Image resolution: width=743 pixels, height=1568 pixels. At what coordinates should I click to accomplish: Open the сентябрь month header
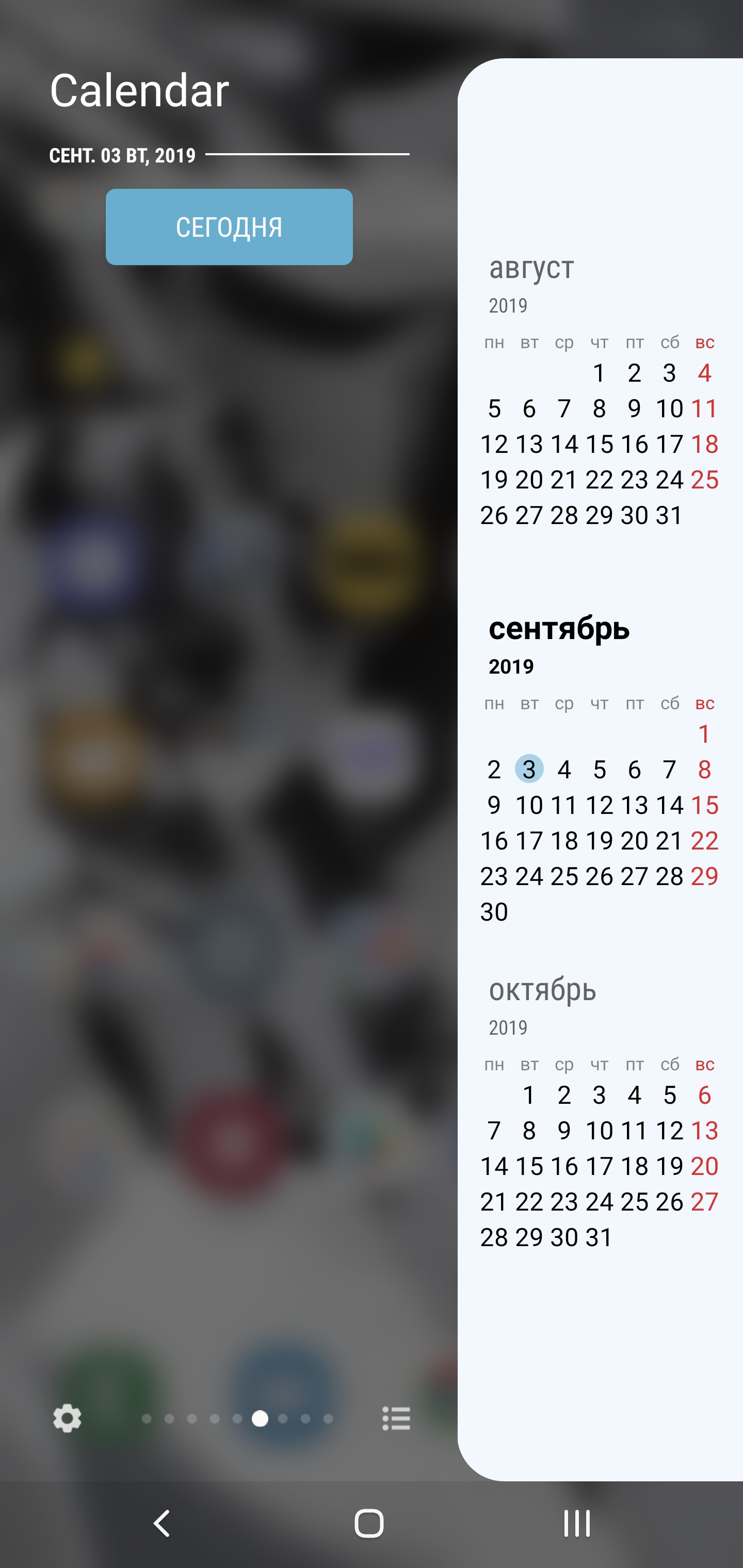pyautogui.click(x=558, y=629)
